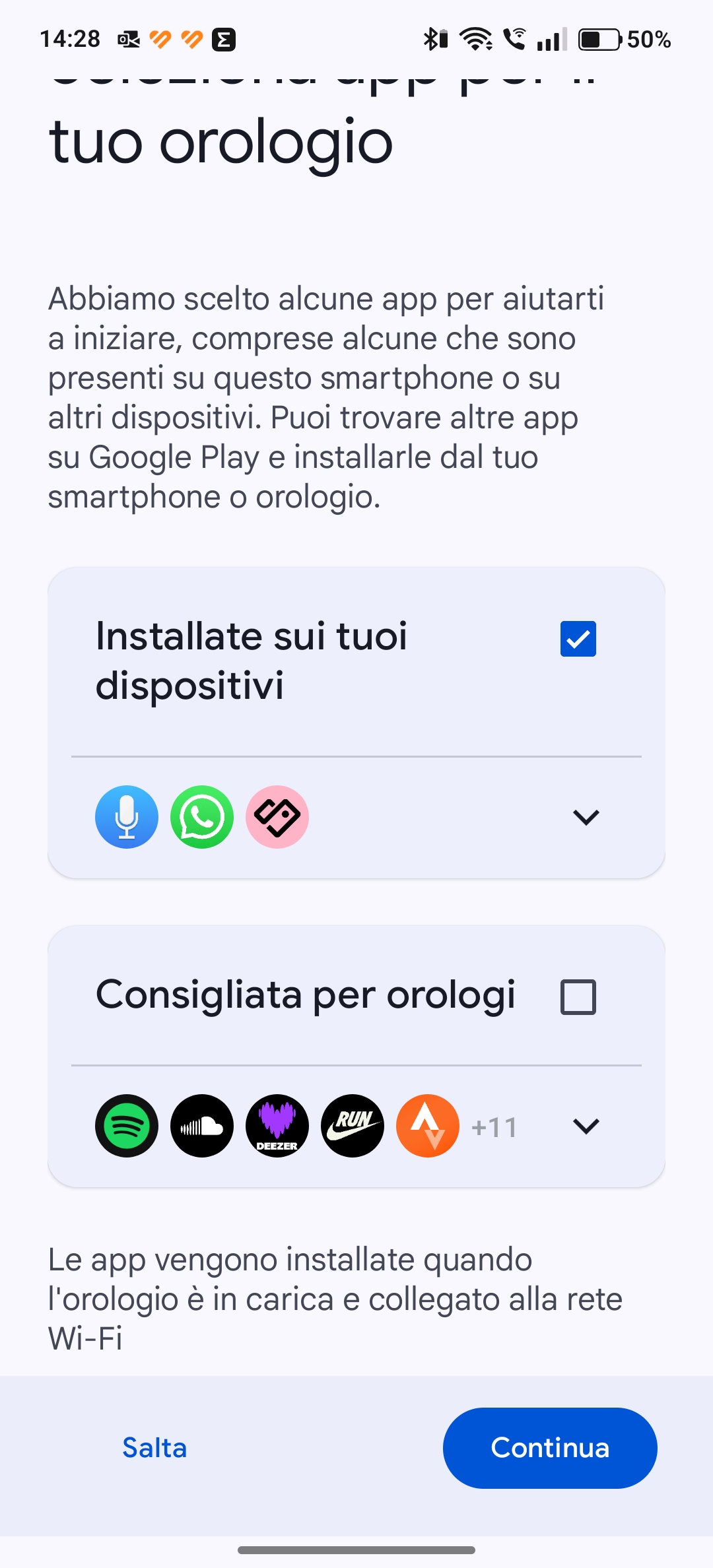Tap Salta to skip app selection
The height and width of the screenshot is (1568, 713).
[154, 1448]
